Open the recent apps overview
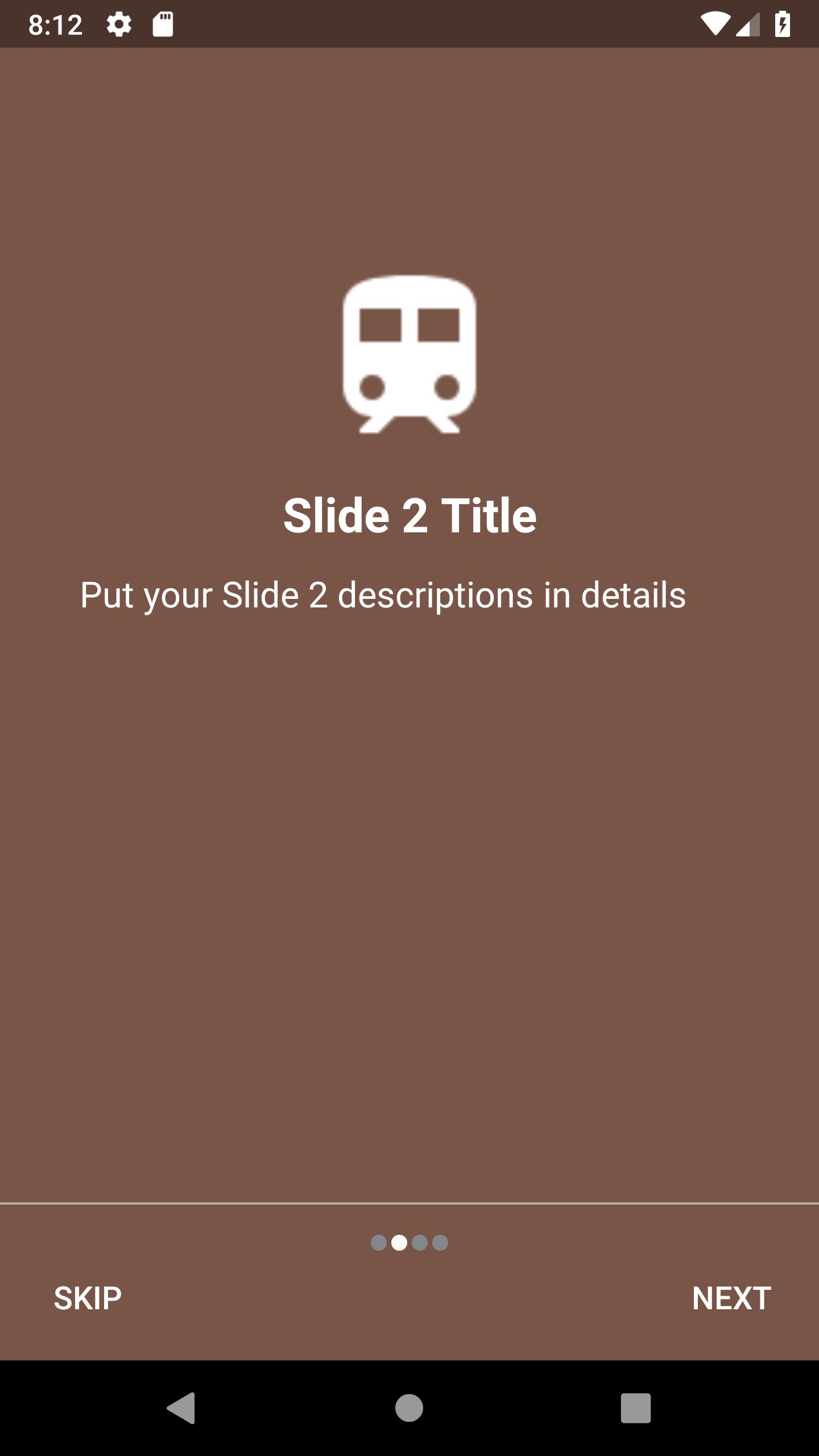The height and width of the screenshot is (1456, 819). point(635,1408)
